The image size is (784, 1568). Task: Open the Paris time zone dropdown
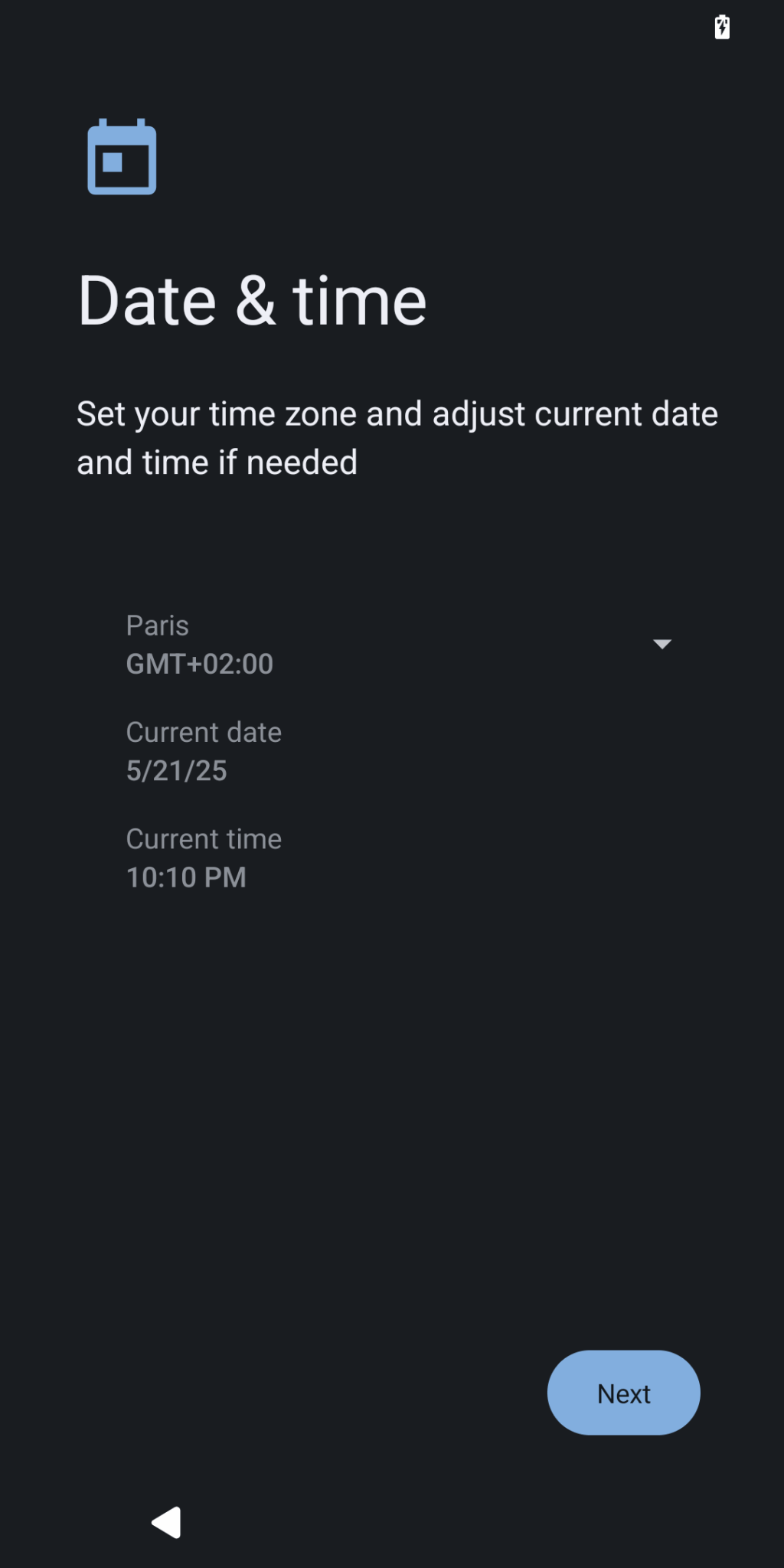pos(398,645)
